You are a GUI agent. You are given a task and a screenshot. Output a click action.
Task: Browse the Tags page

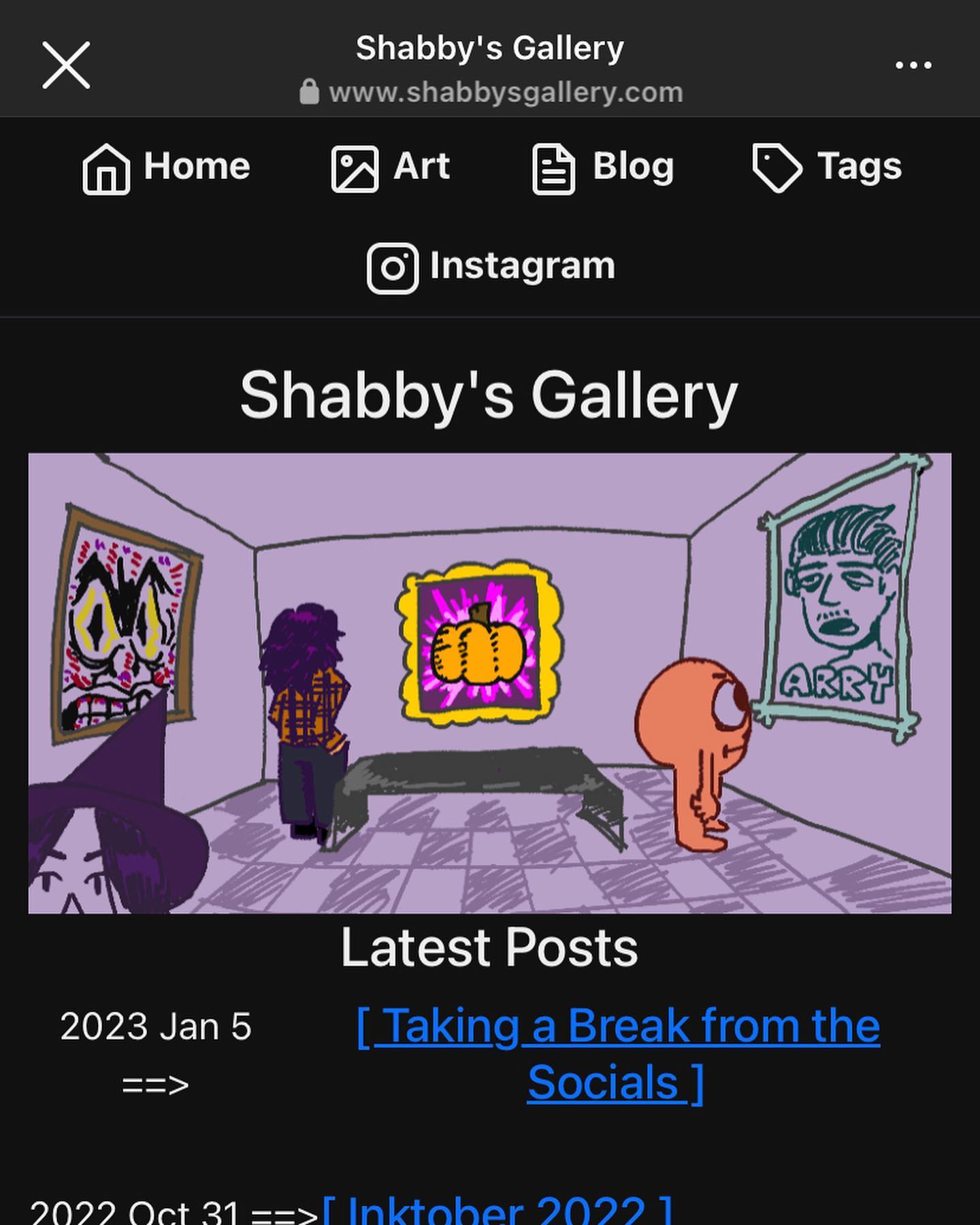[x=828, y=167]
